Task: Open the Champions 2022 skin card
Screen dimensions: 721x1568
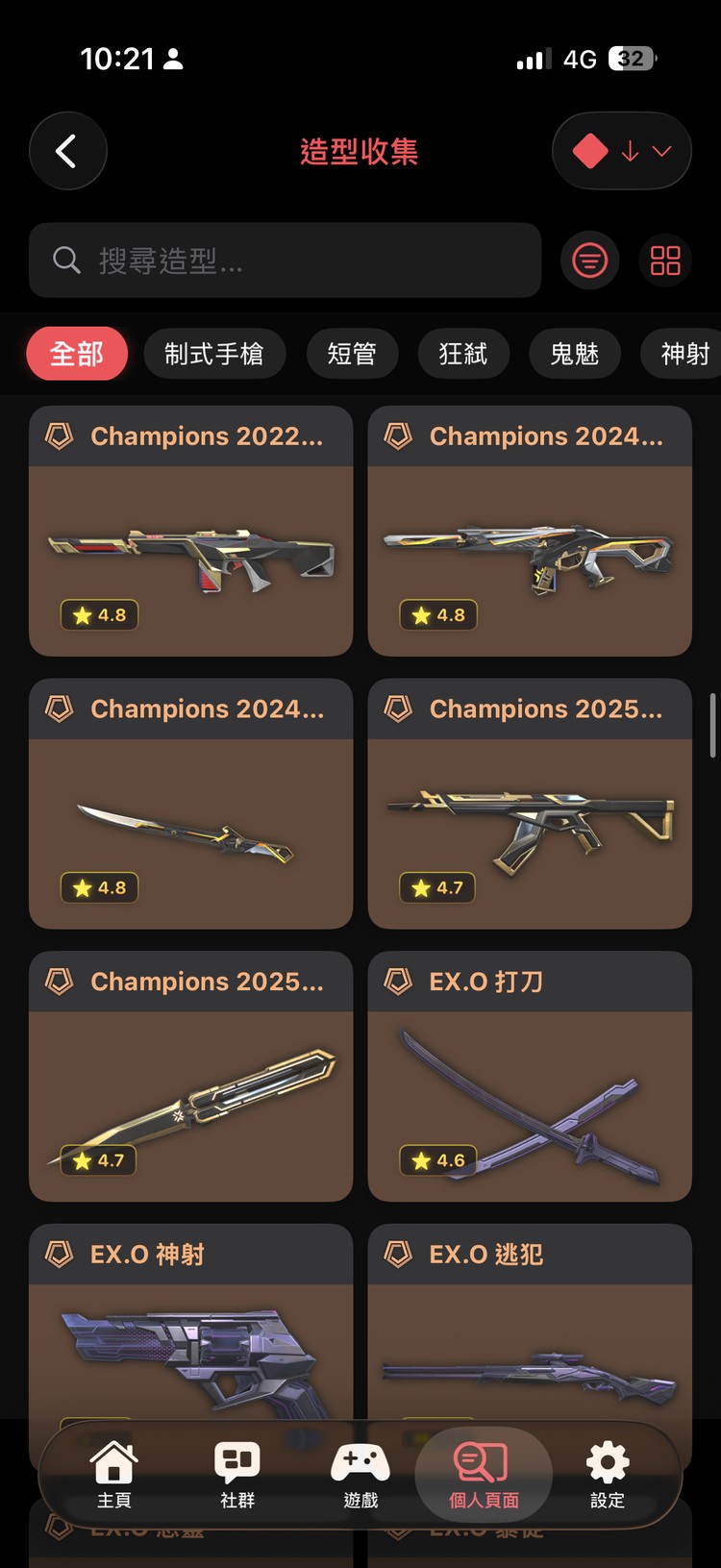Action: pos(190,531)
